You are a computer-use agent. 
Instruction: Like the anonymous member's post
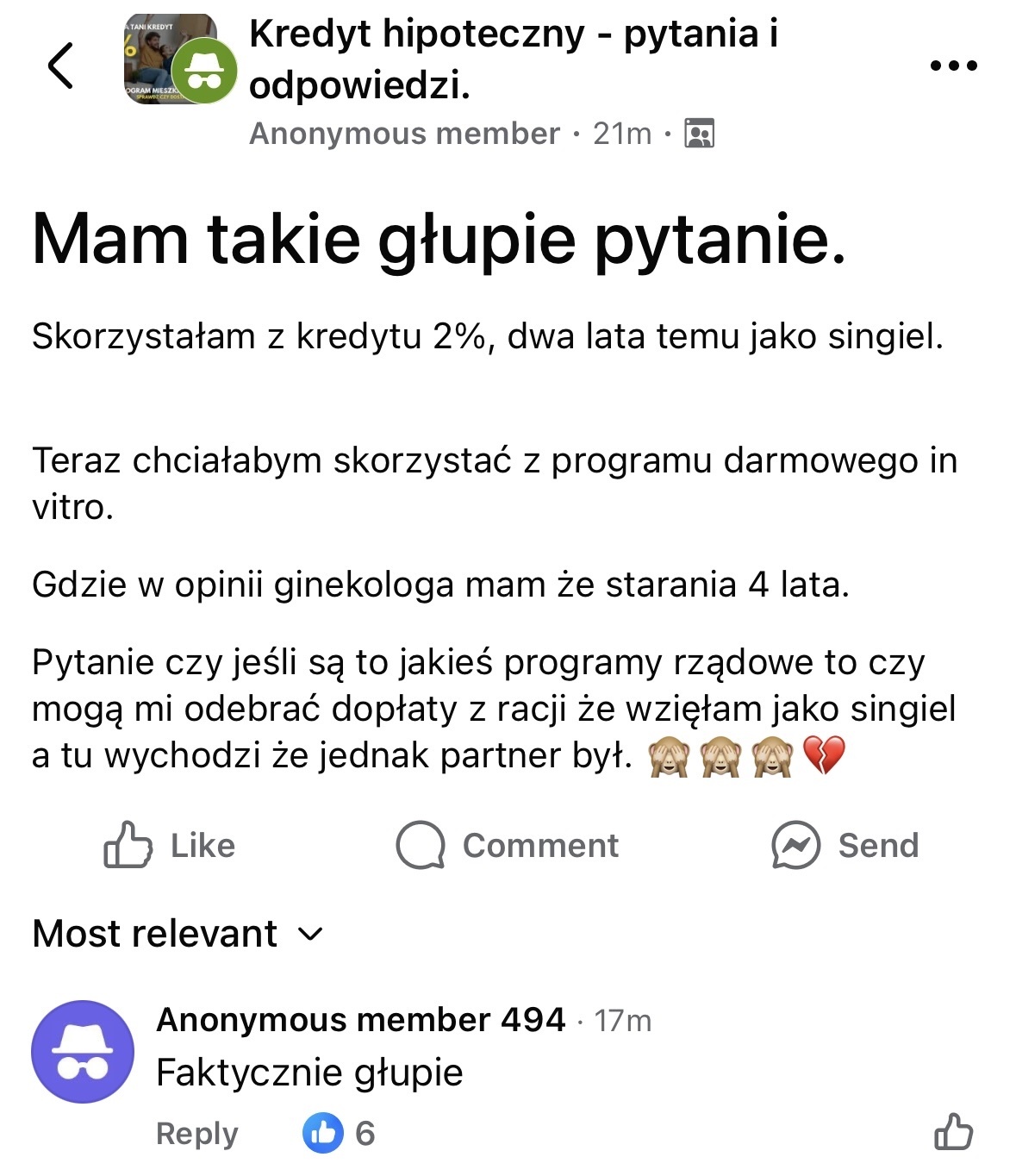tap(169, 845)
